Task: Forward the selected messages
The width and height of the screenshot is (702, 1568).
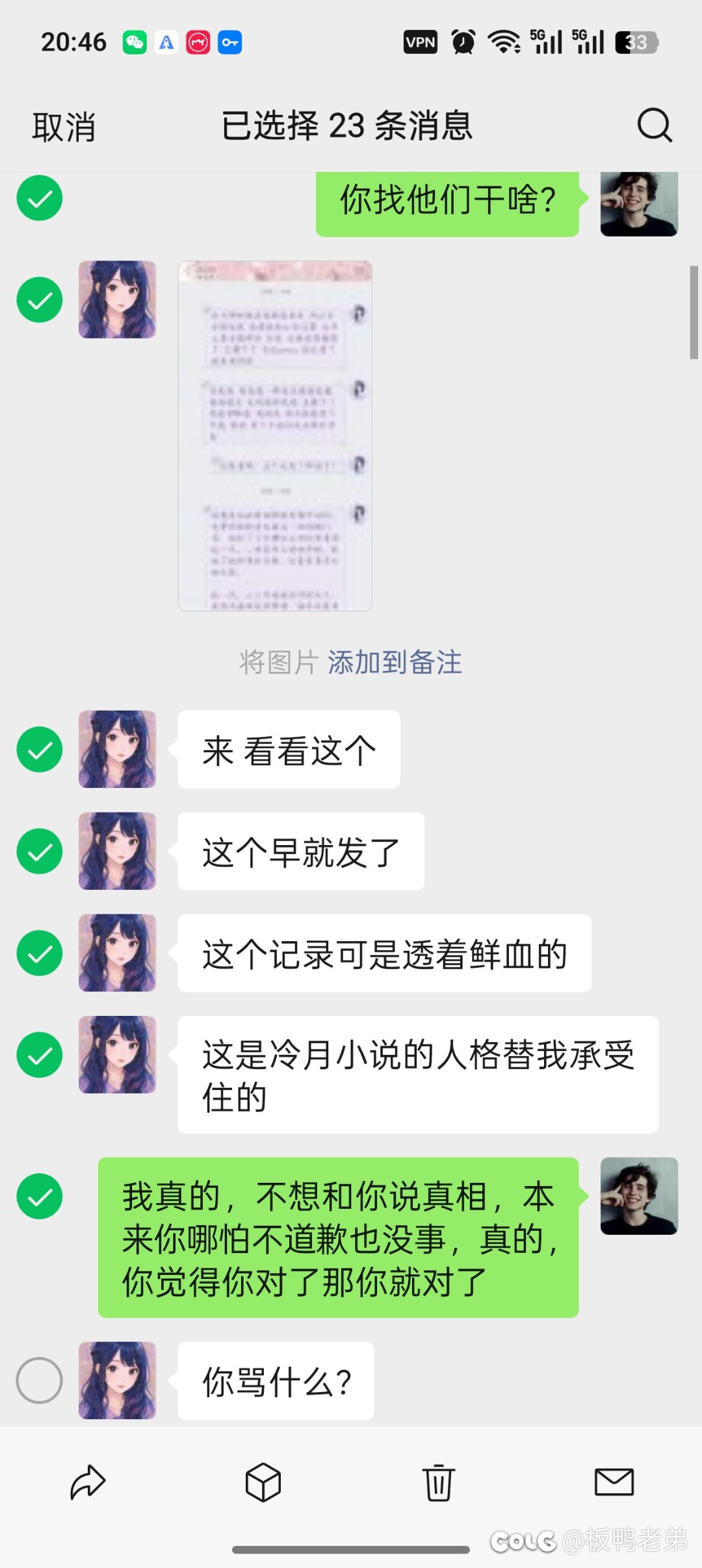Action: 88,1482
